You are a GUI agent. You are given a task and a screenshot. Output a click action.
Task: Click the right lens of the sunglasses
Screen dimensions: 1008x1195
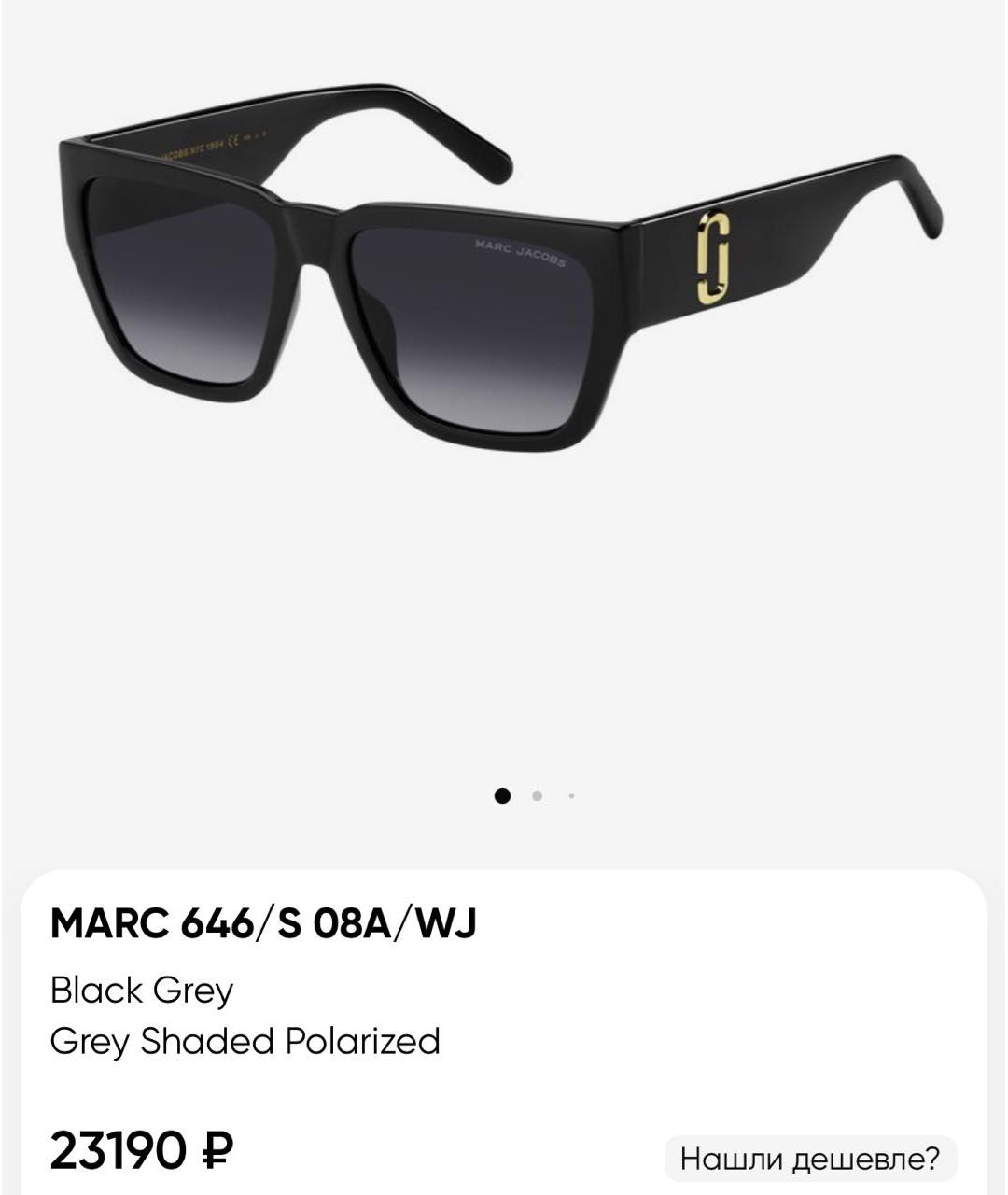476,327
